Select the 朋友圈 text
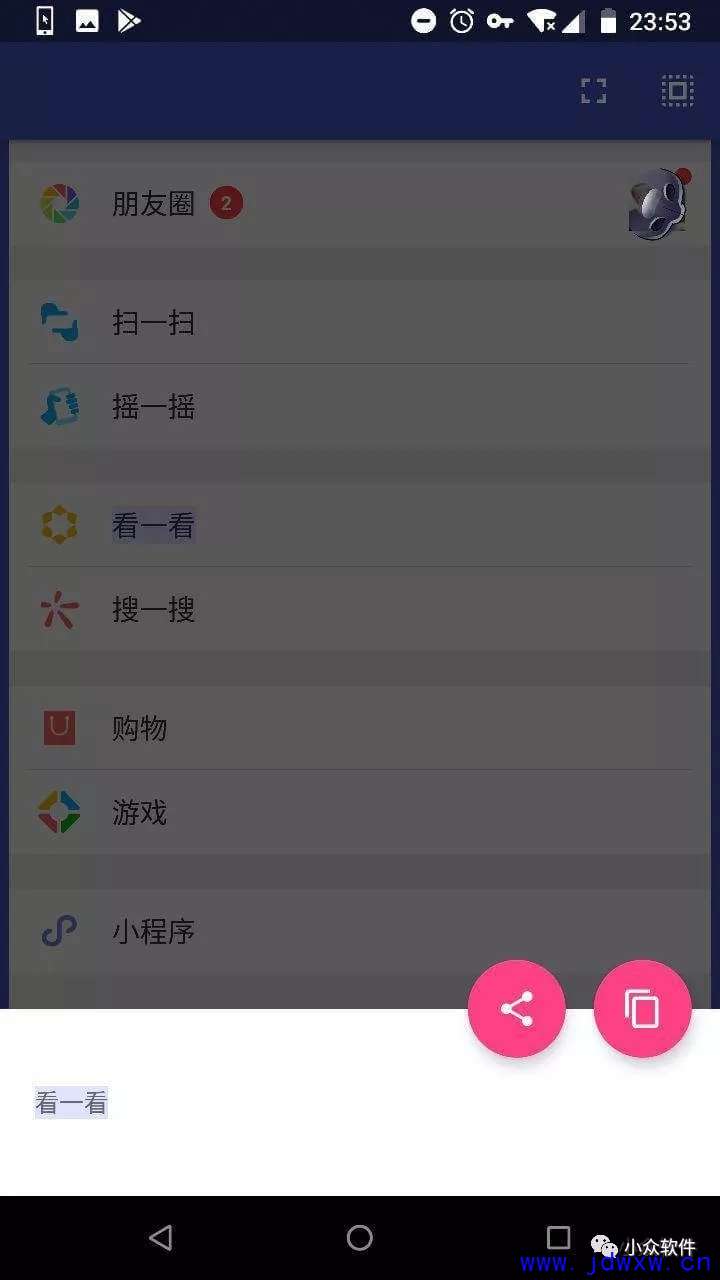Screen dimensions: 720x1280 click(153, 204)
